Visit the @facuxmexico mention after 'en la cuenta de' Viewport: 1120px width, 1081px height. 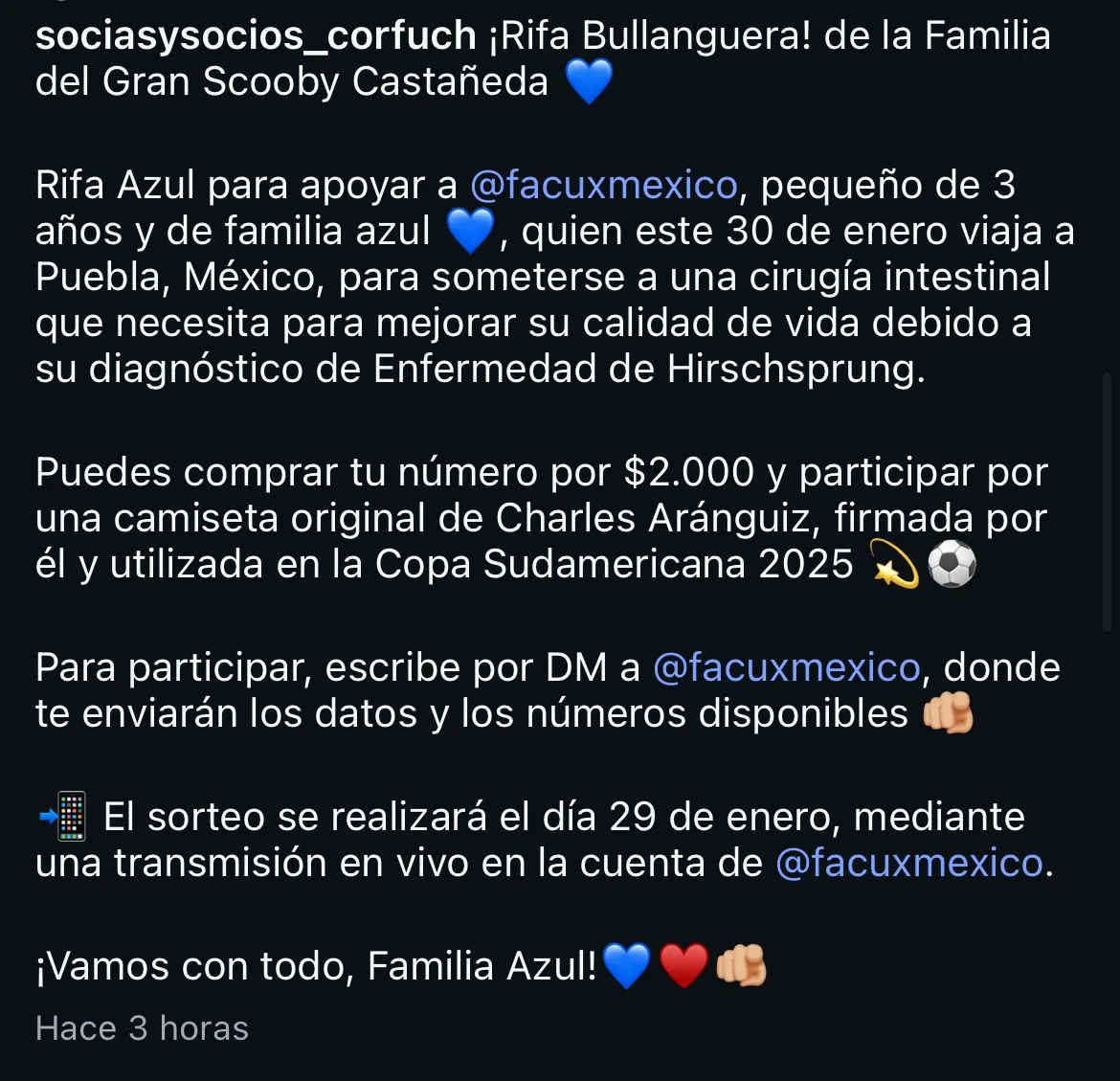908,863
